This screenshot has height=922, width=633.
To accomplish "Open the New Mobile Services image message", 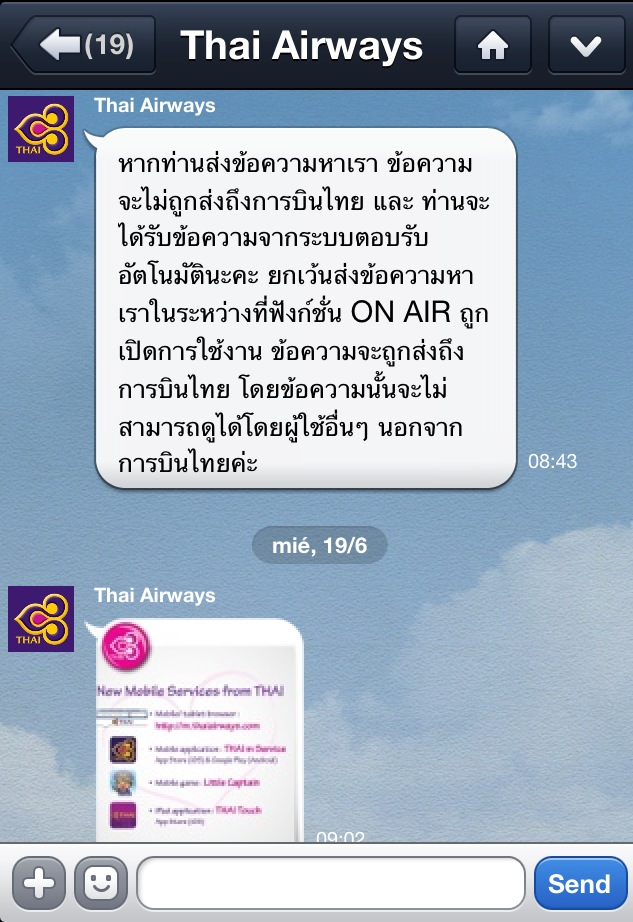I will pos(197,730).
